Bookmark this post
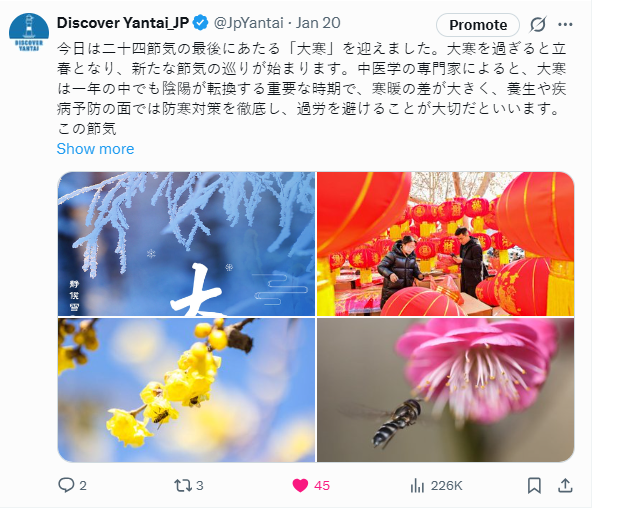The height and width of the screenshot is (508, 617). 534,485
